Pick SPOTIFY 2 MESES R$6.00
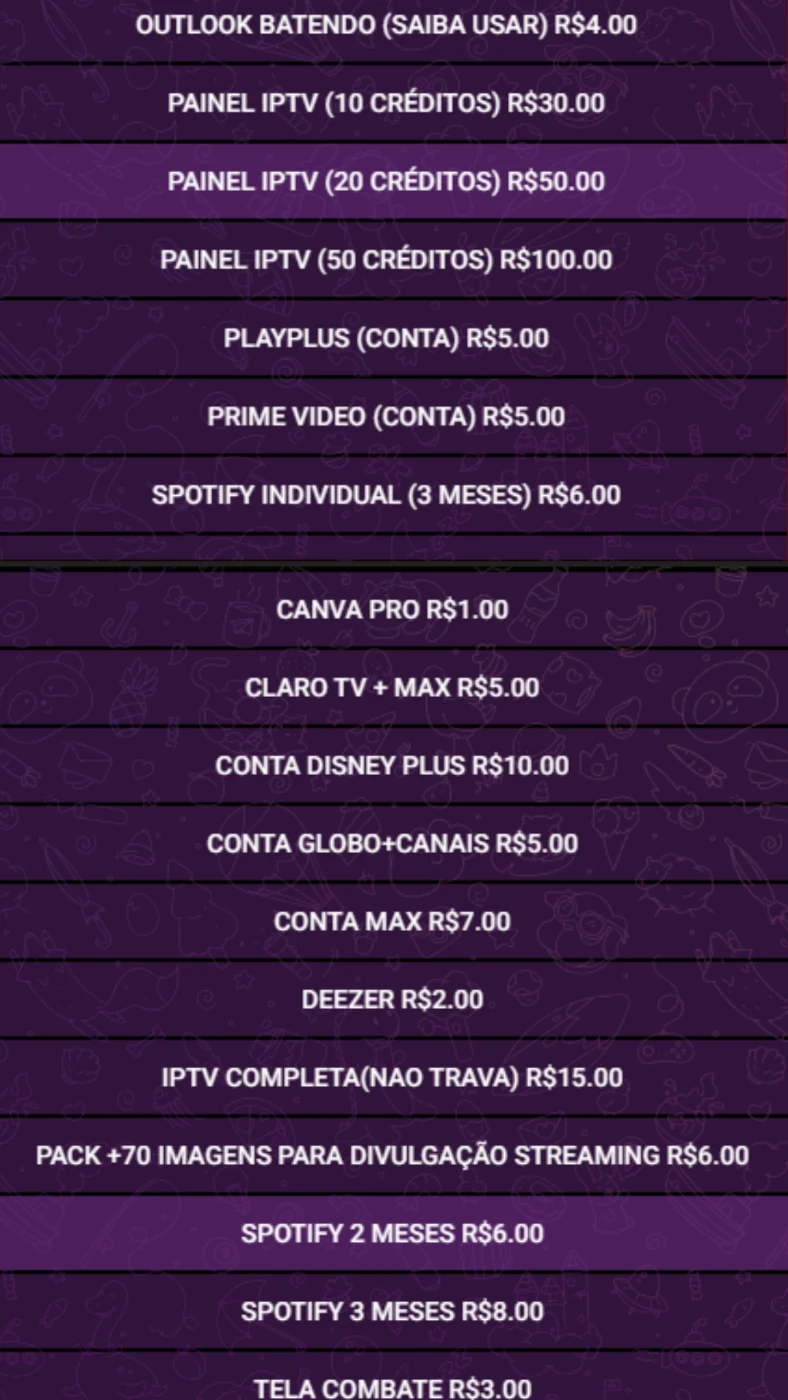The height and width of the screenshot is (1400, 788). (392, 1233)
